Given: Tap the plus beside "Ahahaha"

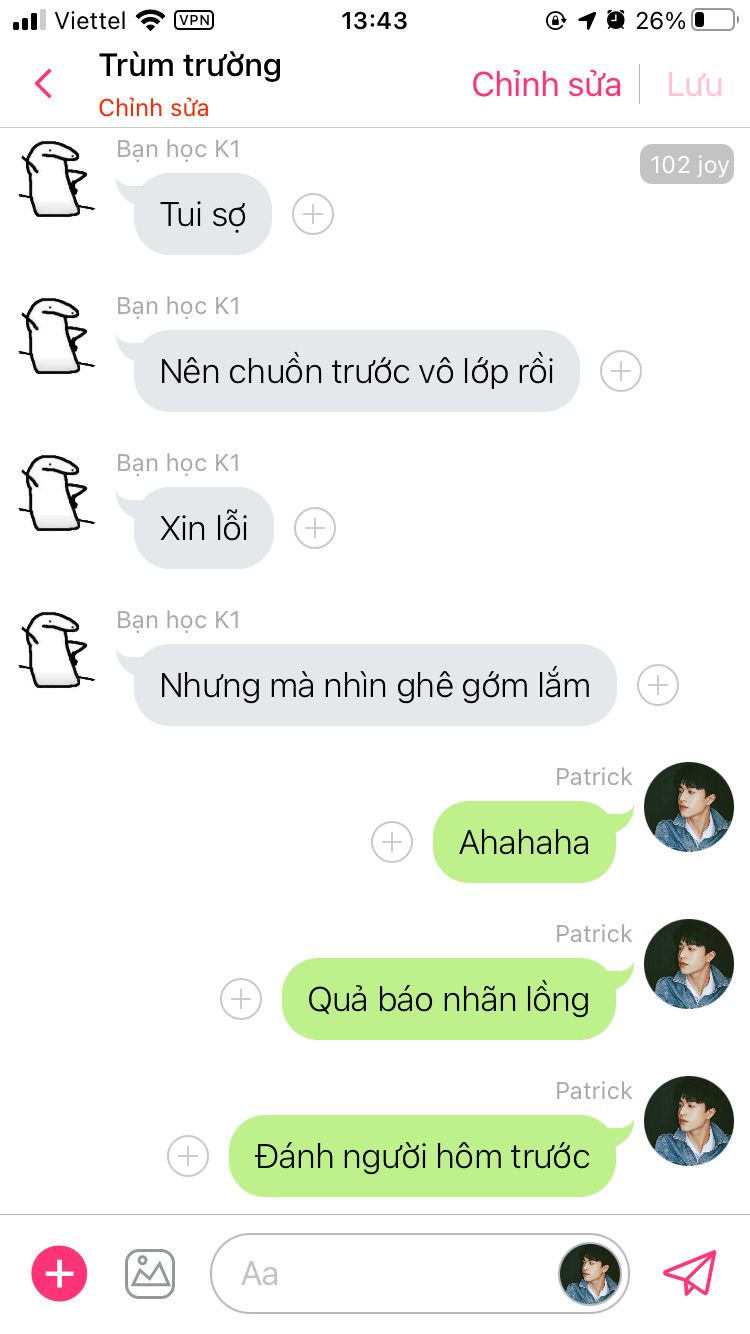Looking at the screenshot, I should point(392,842).
